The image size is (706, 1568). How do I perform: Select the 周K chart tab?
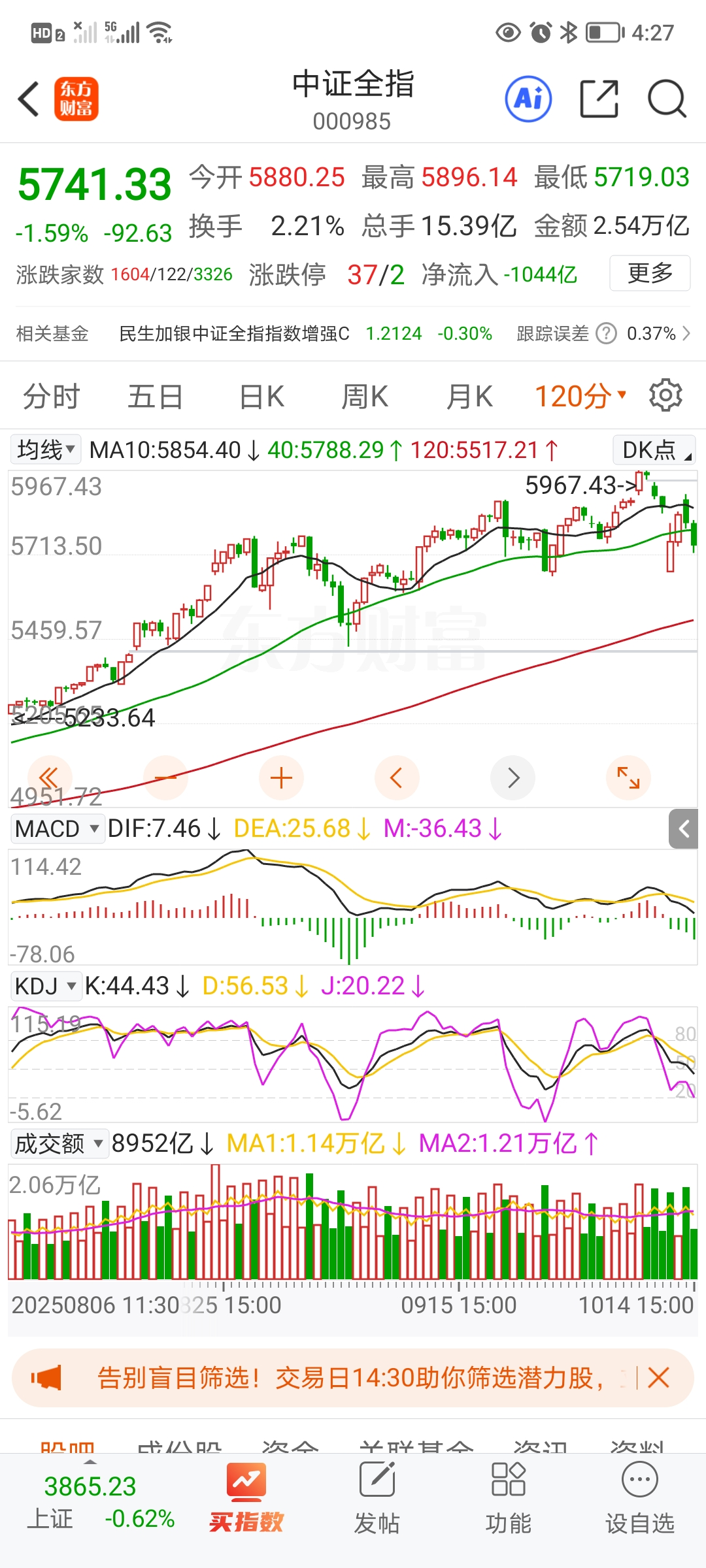[x=365, y=397]
